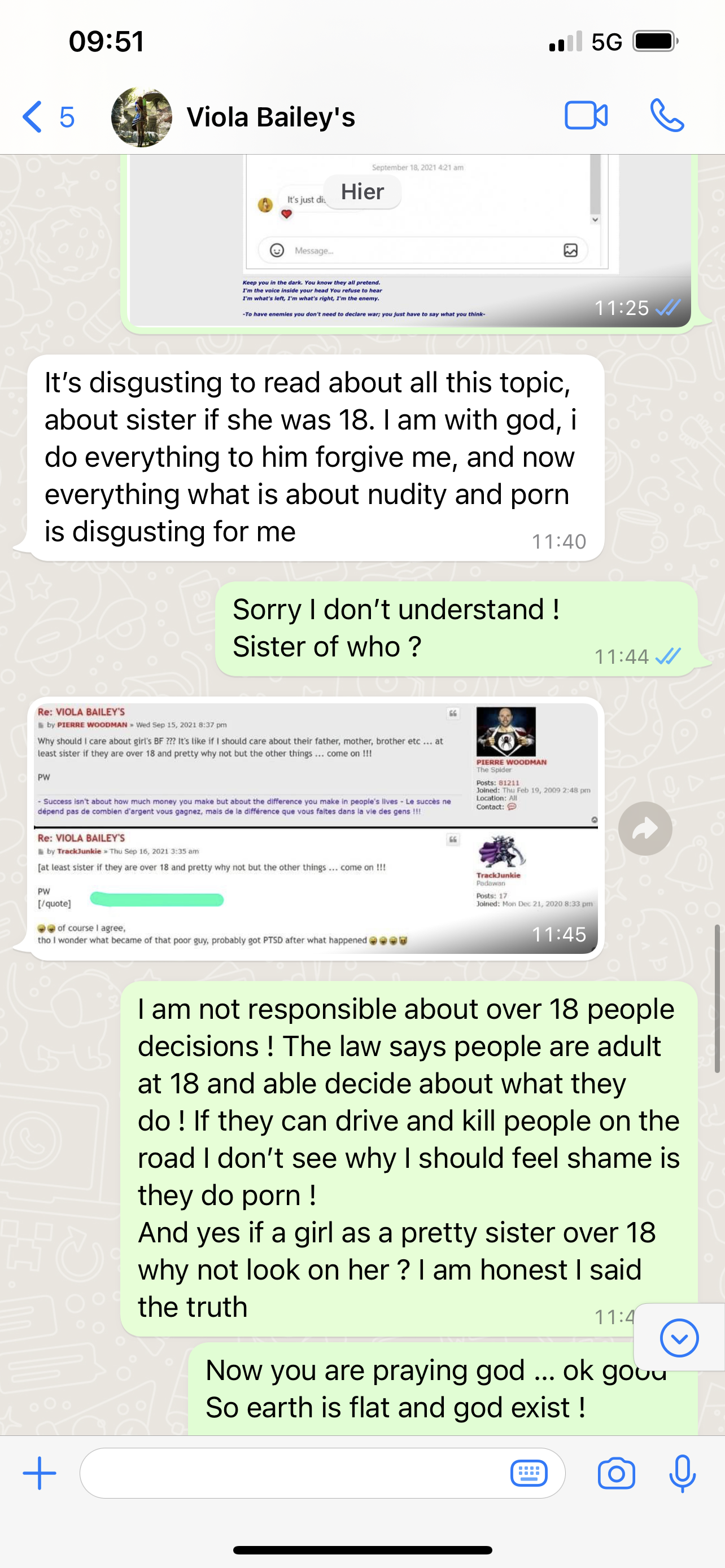Start a voice call
This screenshot has height=1568, width=725.
(667, 116)
